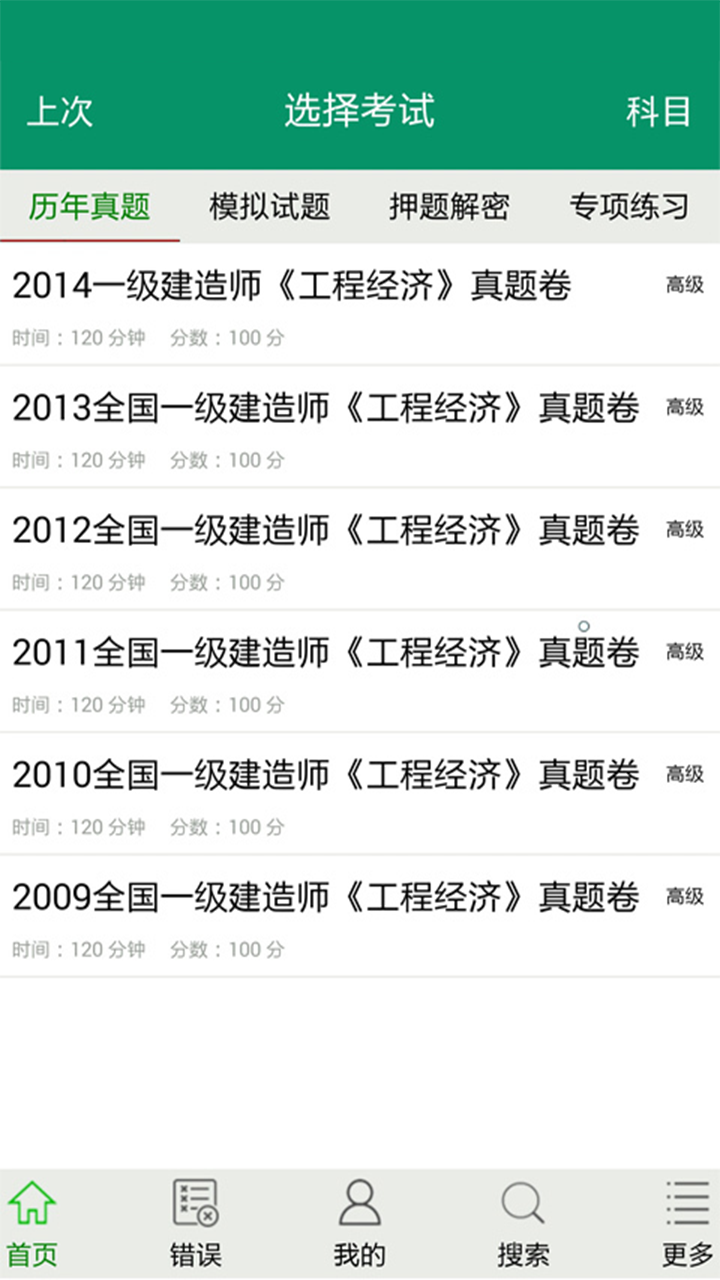
Task: Open the 押题解密 tab
Action: coord(450,206)
